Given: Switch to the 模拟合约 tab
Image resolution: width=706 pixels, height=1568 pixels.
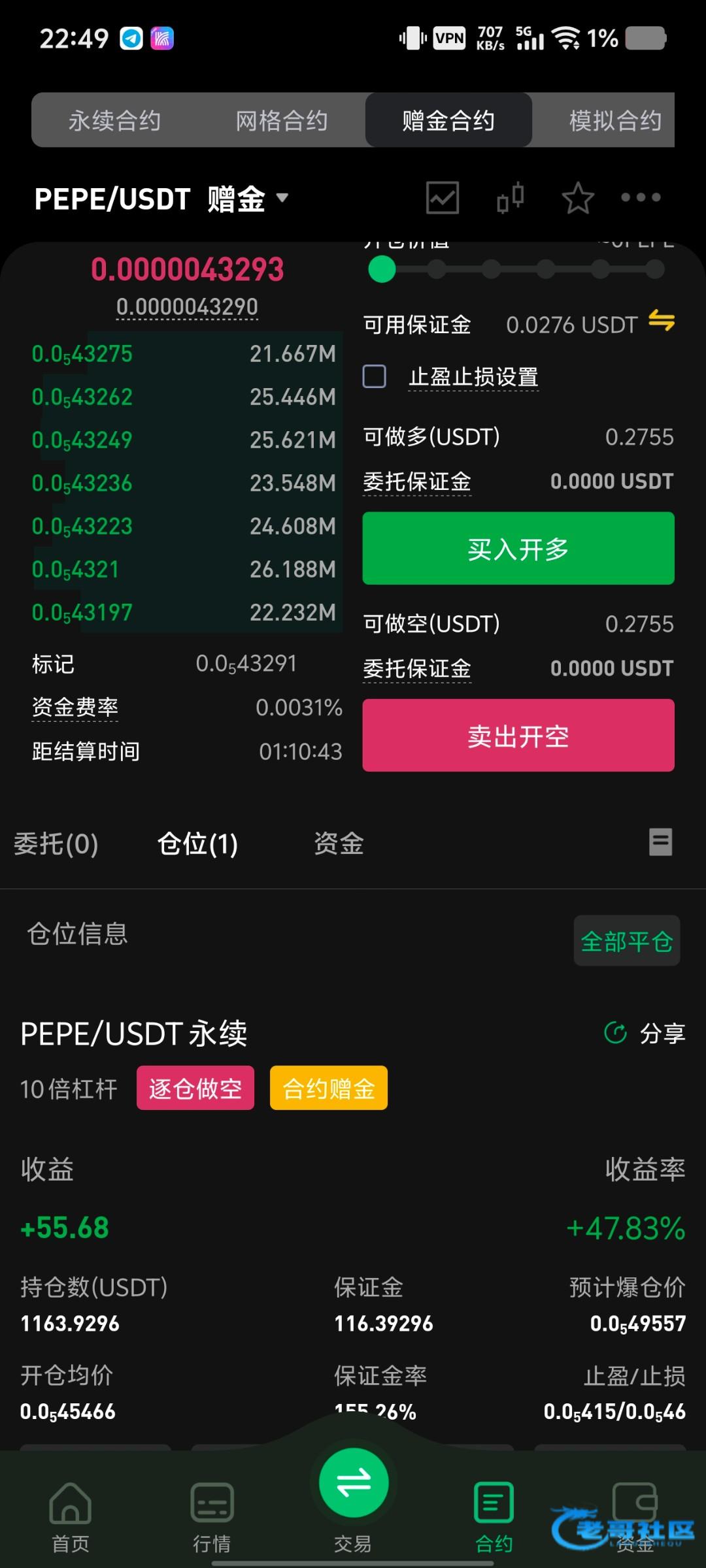Looking at the screenshot, I should click(614, 121).
